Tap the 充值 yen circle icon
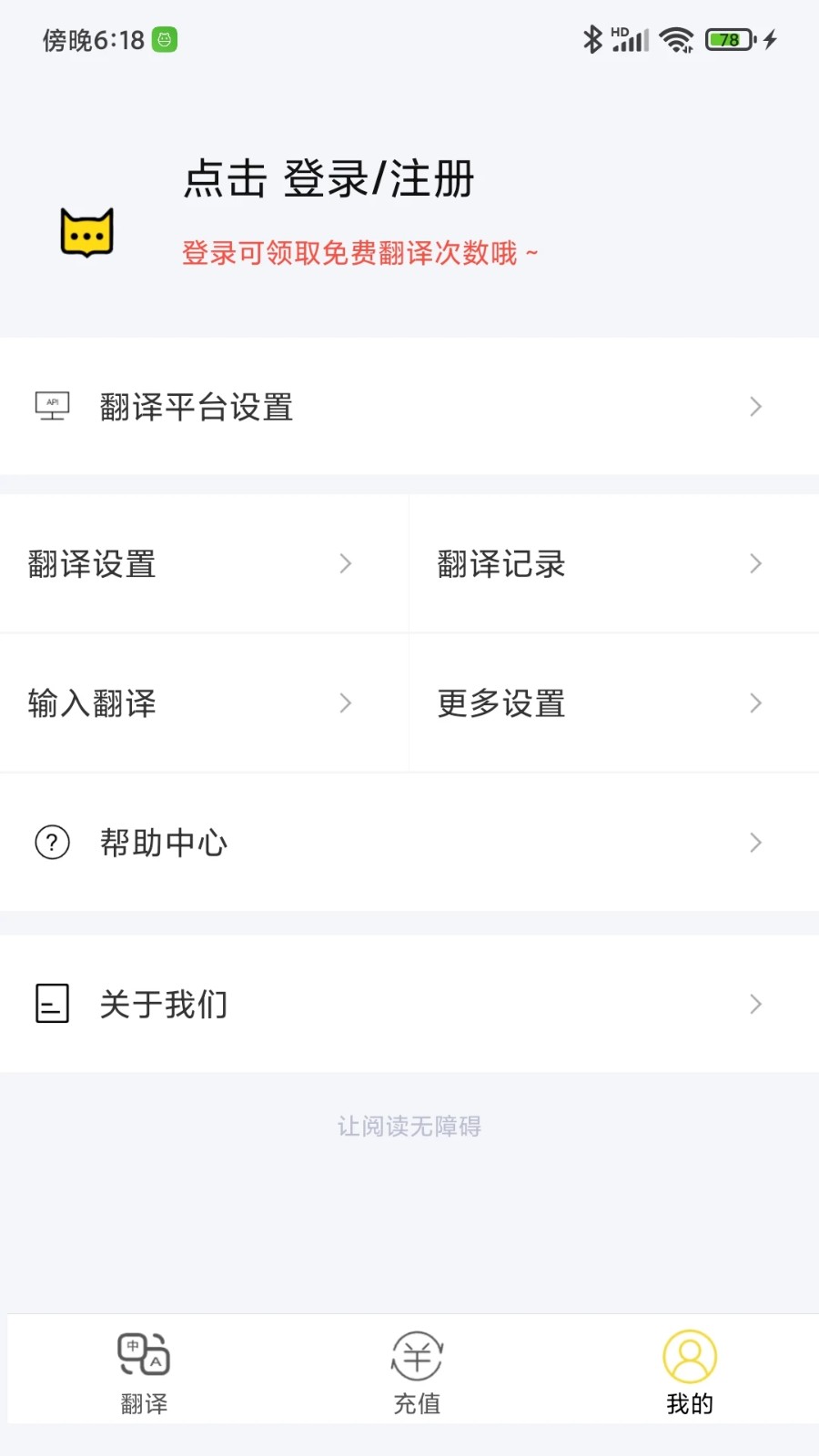This screenshot has width=819, height=1456. click(x=416, y=1358)
